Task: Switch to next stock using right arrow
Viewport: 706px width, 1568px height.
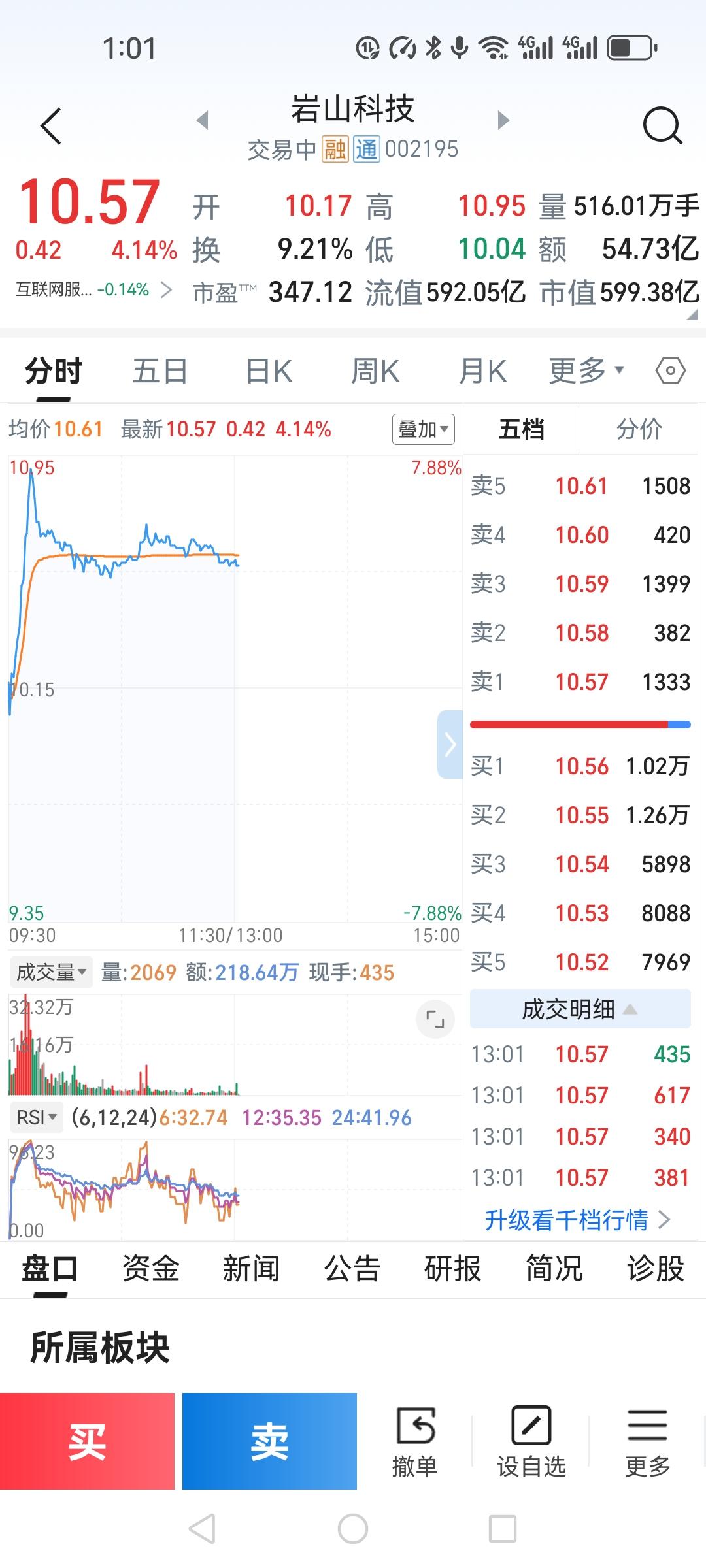Action: tap(502, 118)
